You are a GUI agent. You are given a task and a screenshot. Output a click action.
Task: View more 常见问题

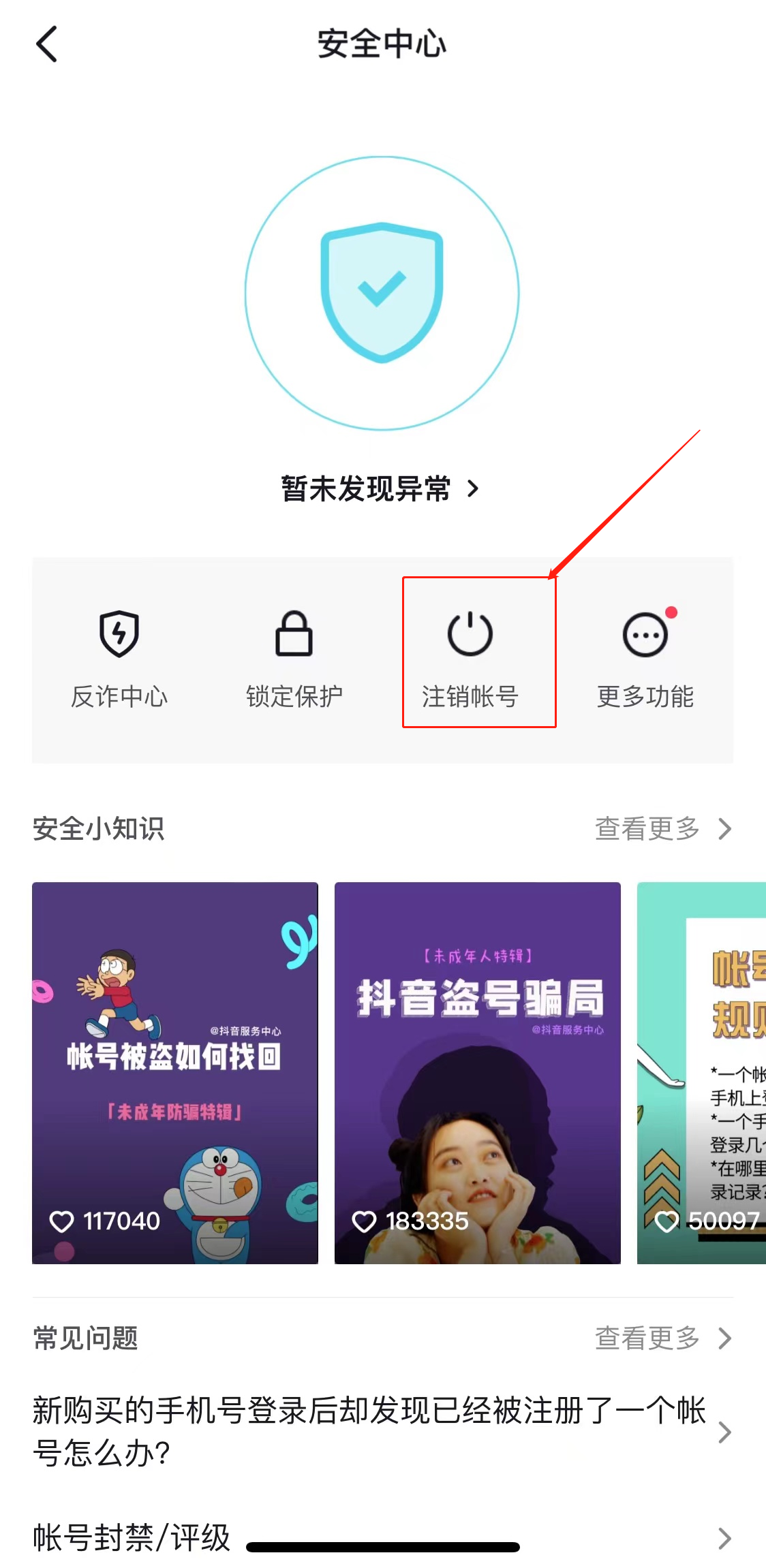pyautogui.click(x=662, y=1338)
